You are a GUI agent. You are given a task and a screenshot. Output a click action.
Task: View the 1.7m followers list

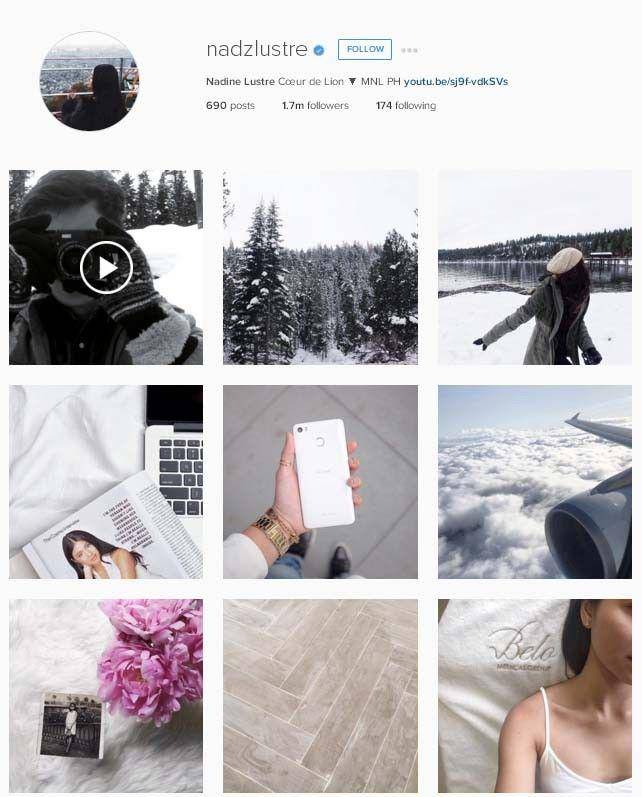coord(313,105)
